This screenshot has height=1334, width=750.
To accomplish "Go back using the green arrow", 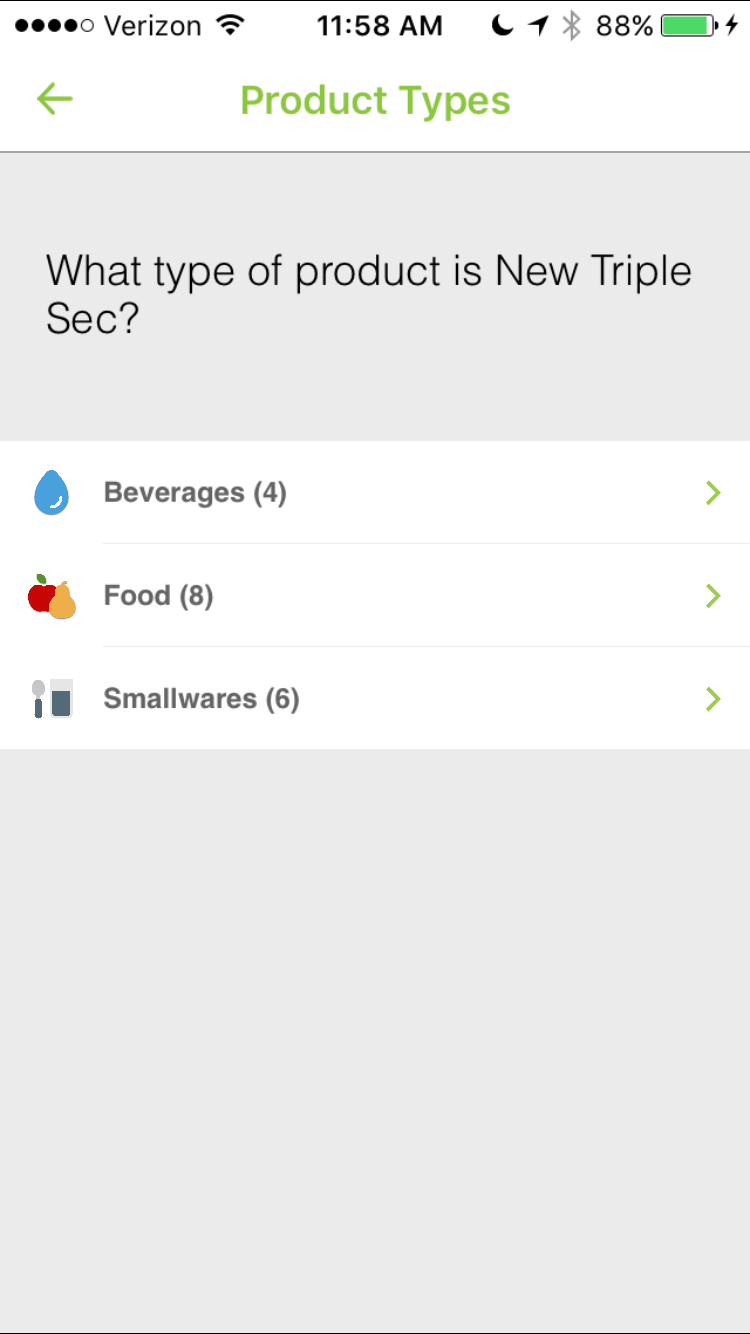I will coord(55,99).
